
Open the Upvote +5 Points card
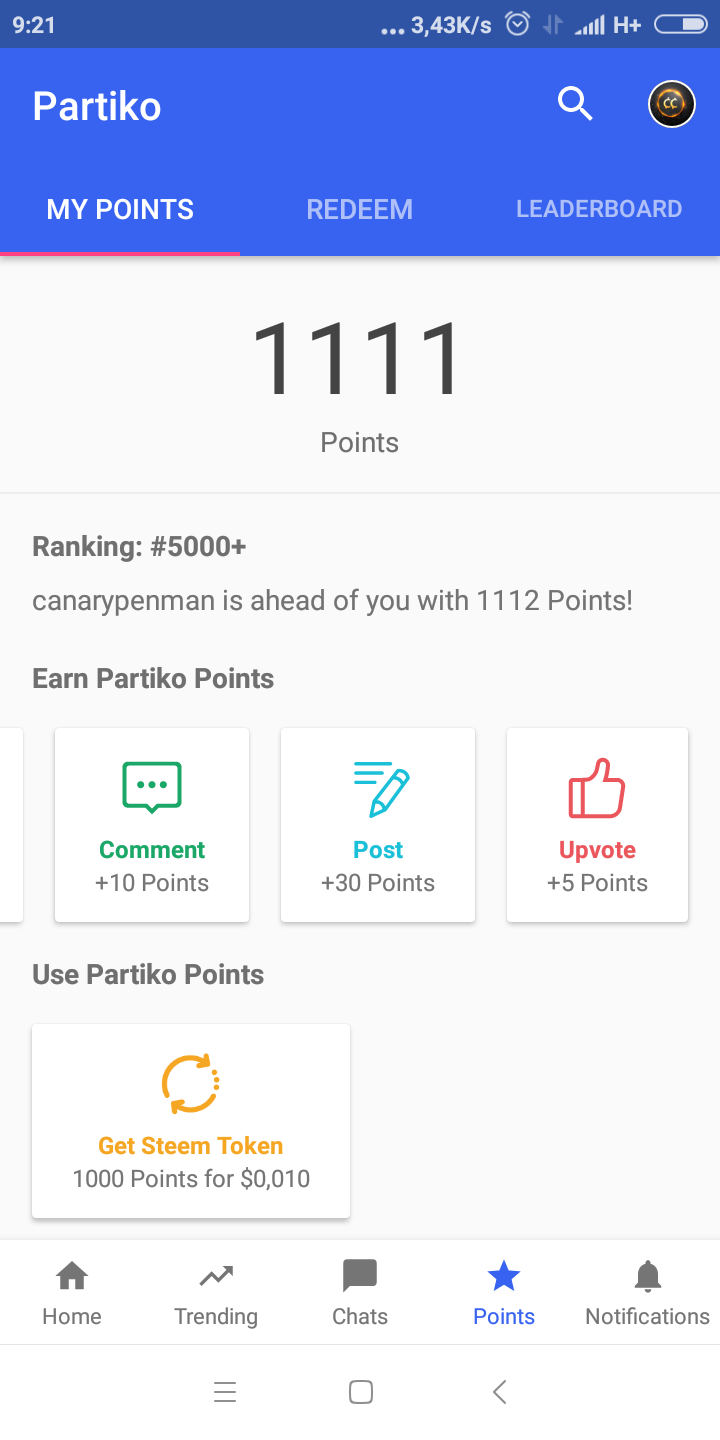597,825
